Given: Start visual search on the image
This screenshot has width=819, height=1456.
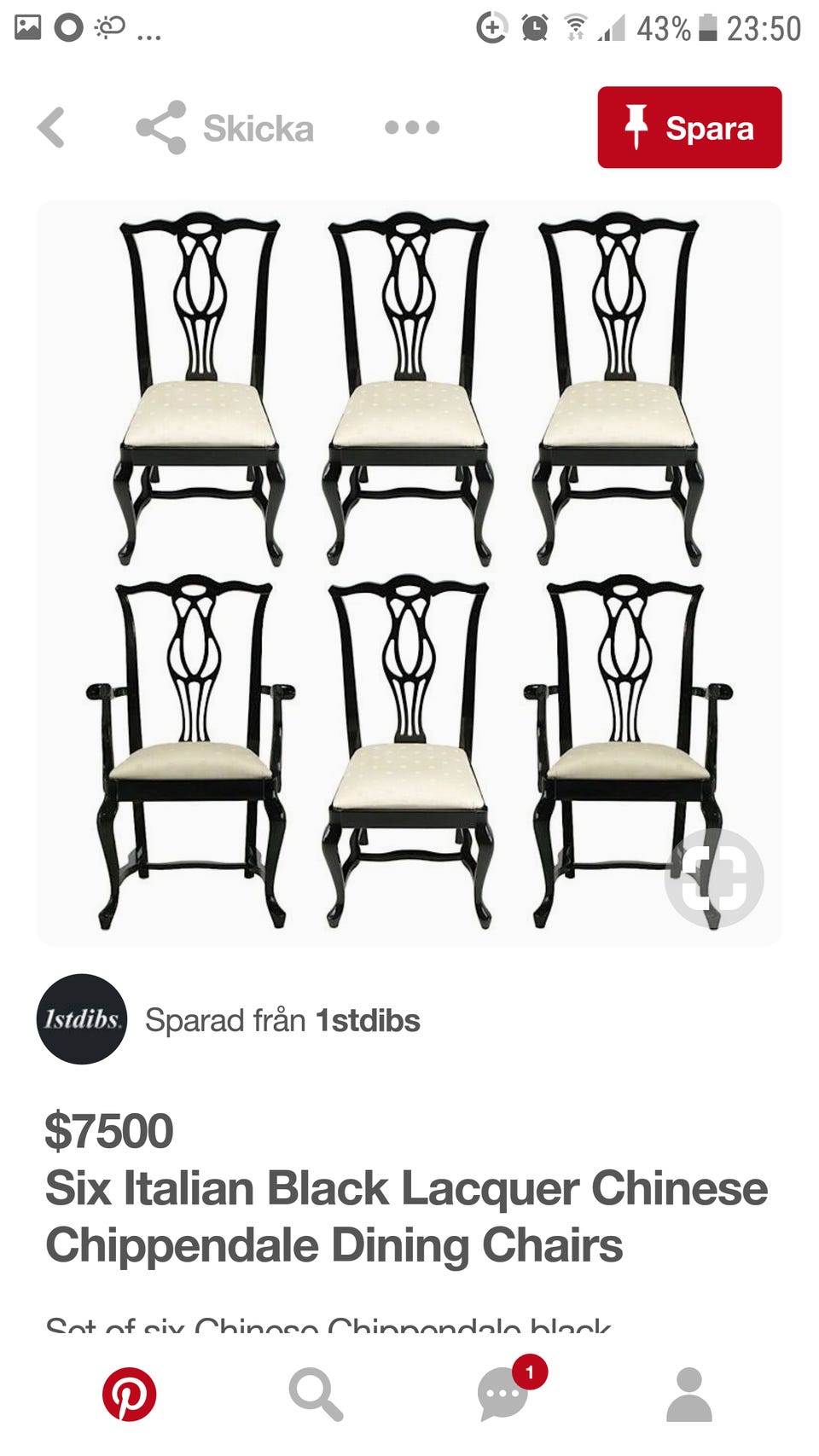Looking at the screenshot, I should tap(713, 878).
